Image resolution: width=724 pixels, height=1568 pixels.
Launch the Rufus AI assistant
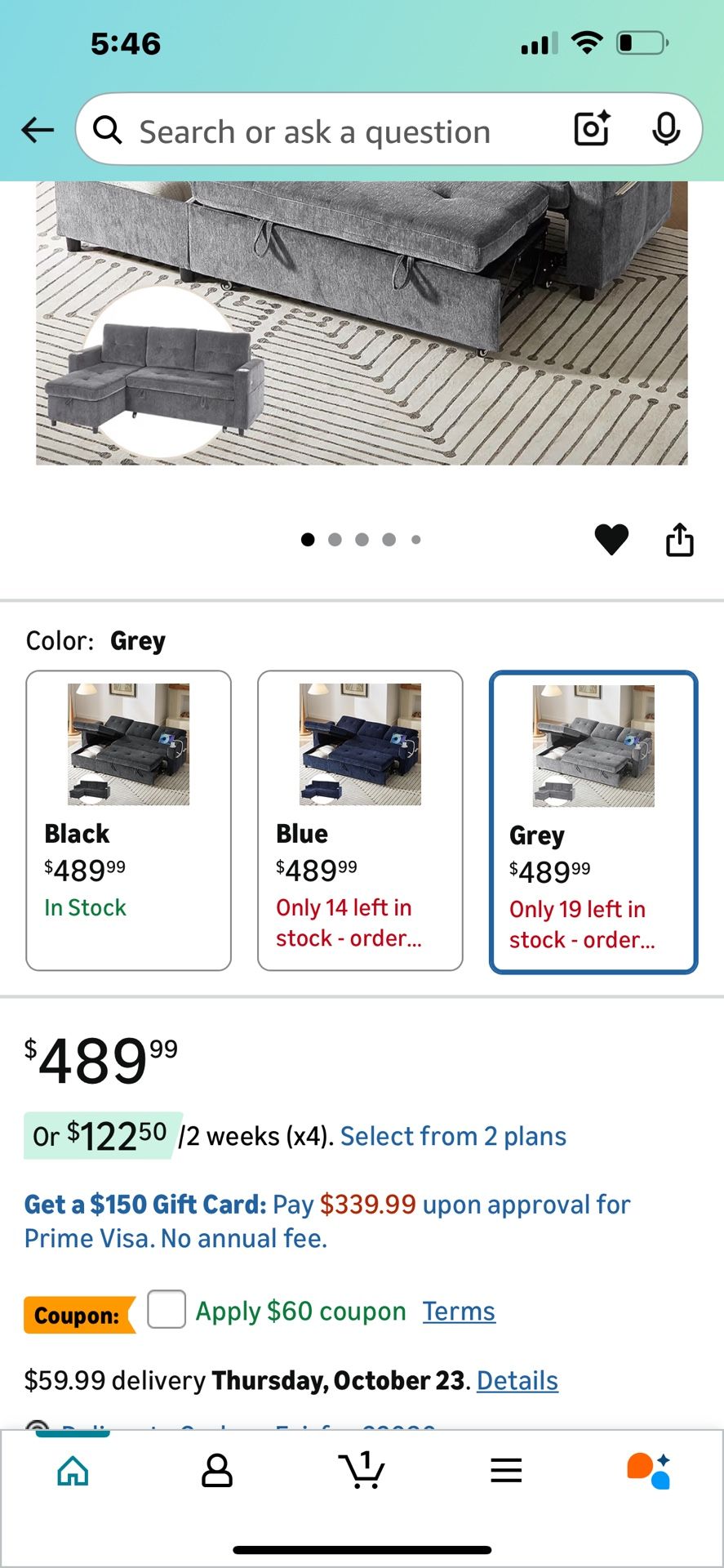pos(651,1470)
